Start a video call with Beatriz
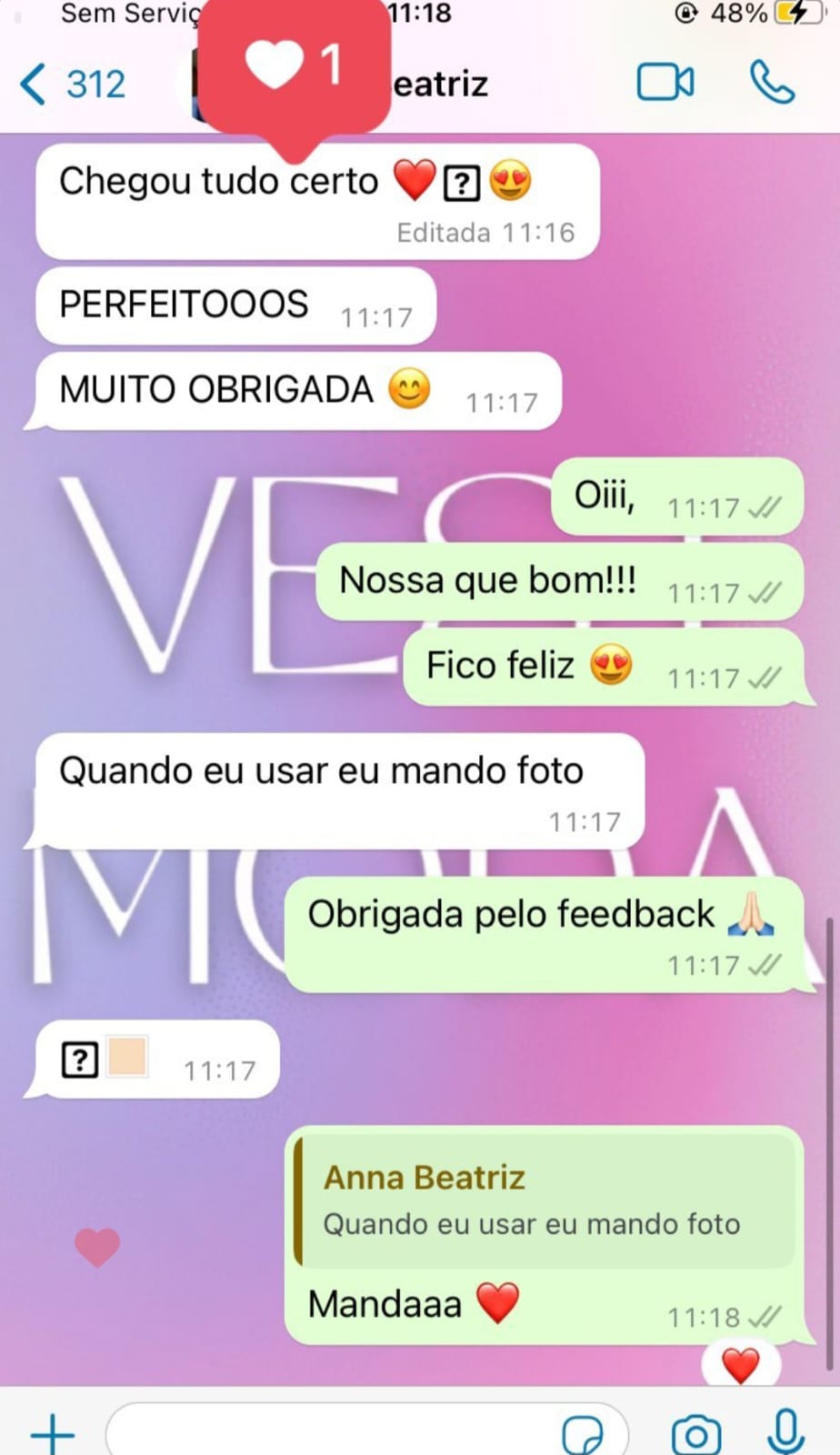Viewport: 840px width, 1455px height. click(665, 83)
